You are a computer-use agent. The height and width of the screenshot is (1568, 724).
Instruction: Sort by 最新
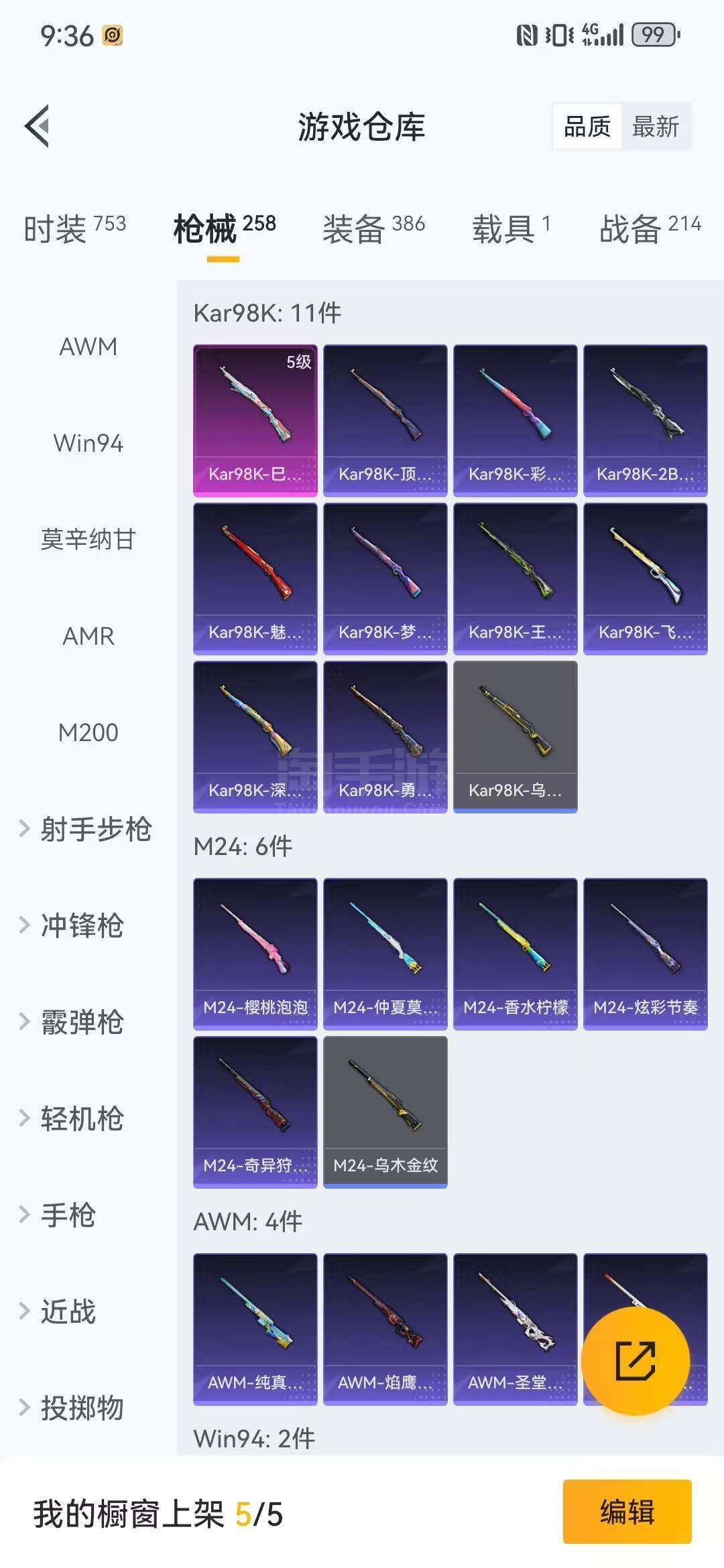point(655,126)
